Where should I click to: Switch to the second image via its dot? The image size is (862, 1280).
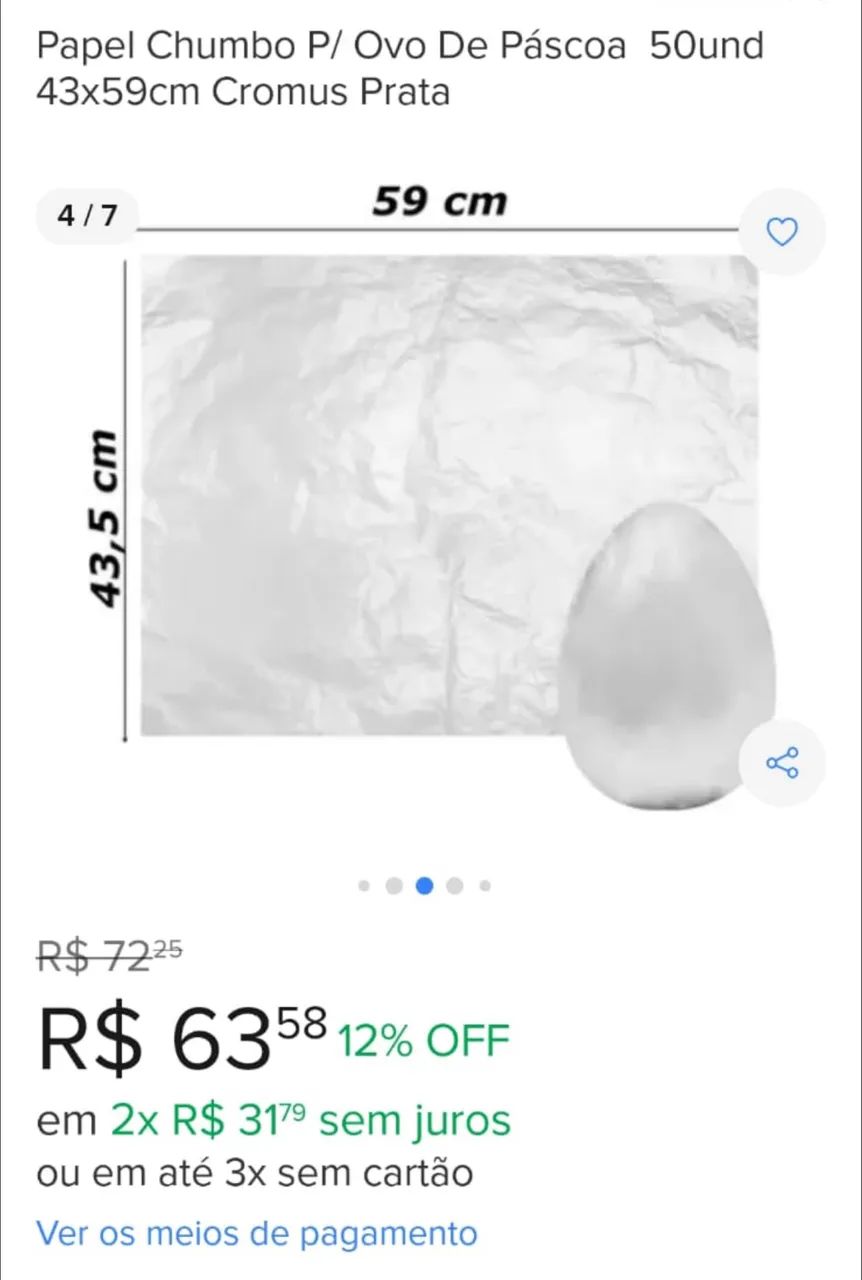[393, 885]
